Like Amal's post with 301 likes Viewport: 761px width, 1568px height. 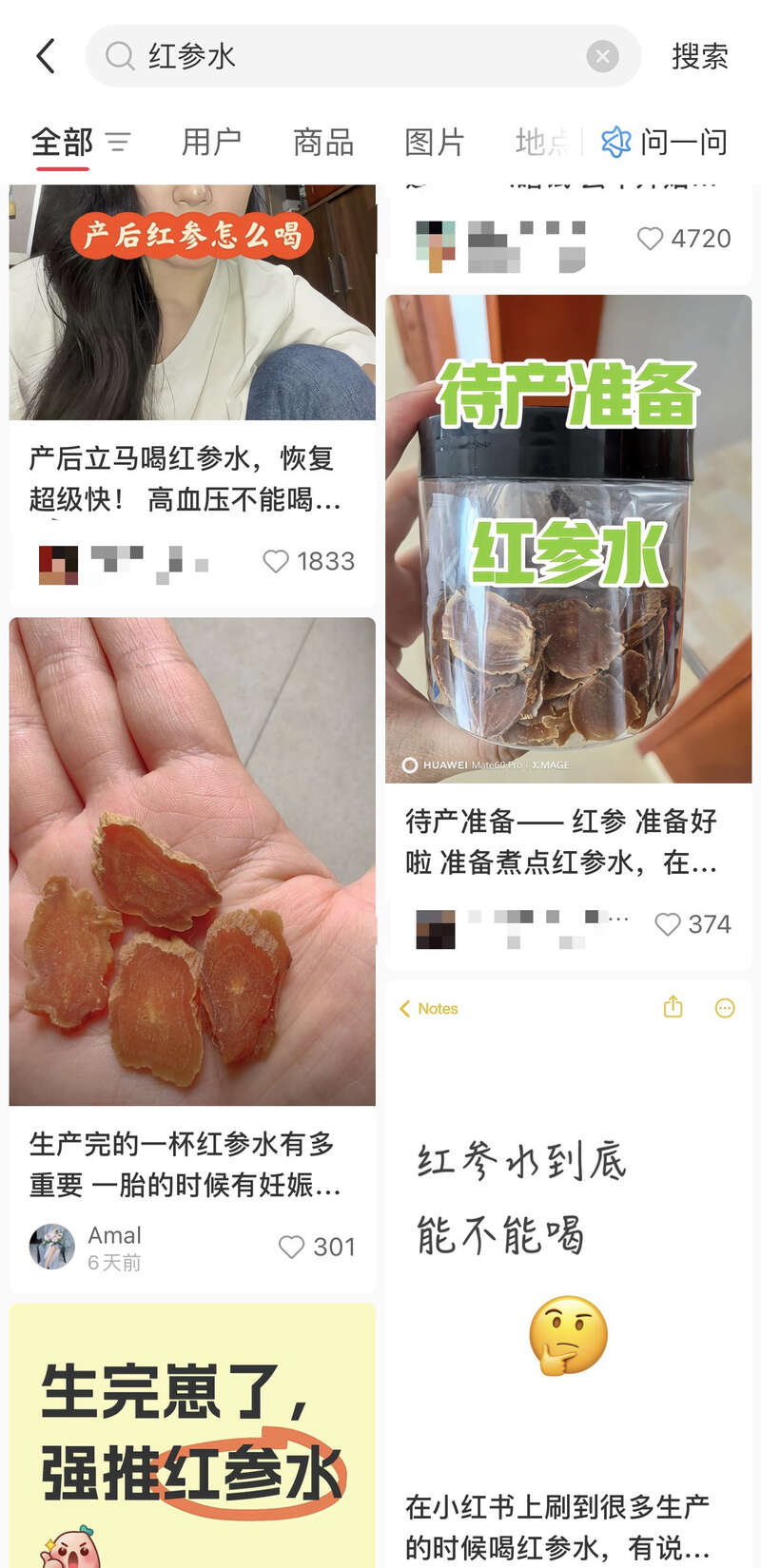pos(291,1247)
